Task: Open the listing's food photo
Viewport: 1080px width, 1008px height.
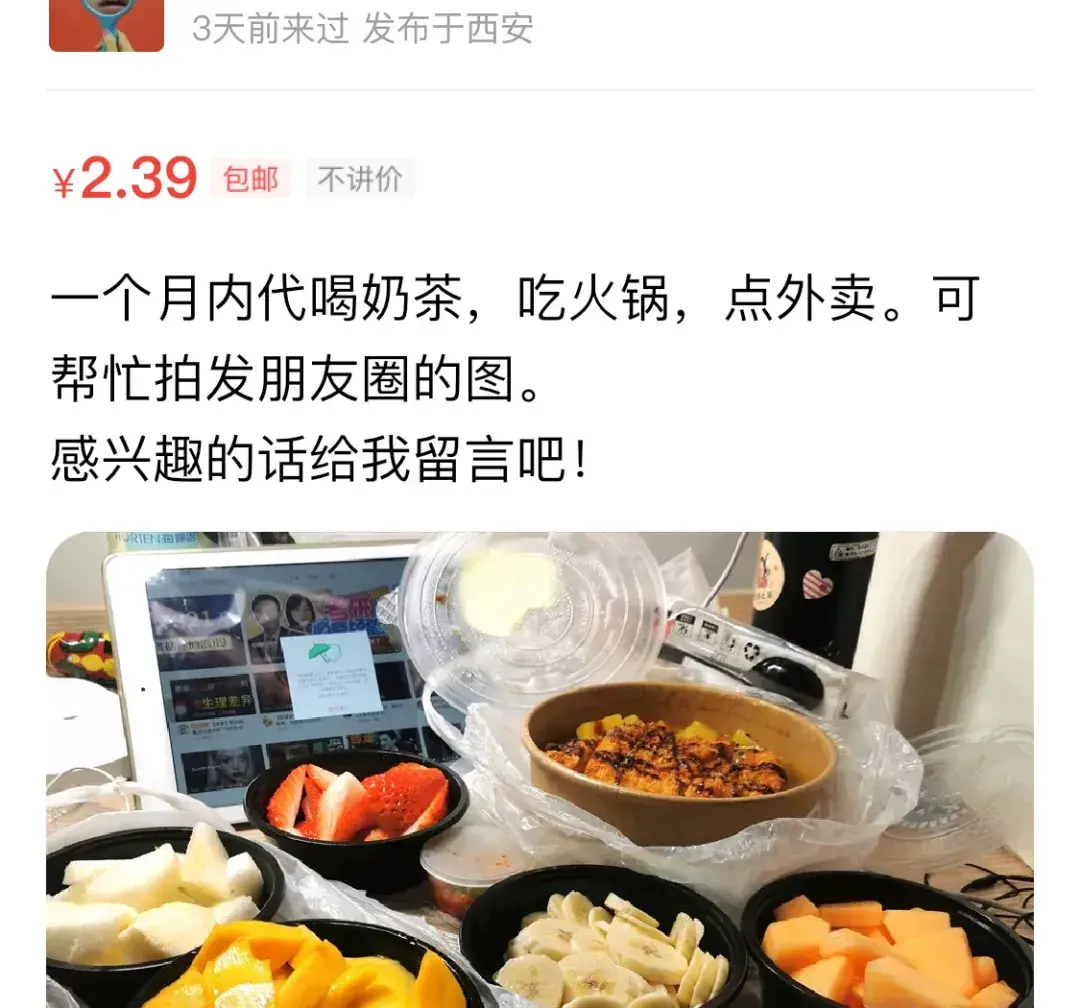Action: tap(540, 770)
